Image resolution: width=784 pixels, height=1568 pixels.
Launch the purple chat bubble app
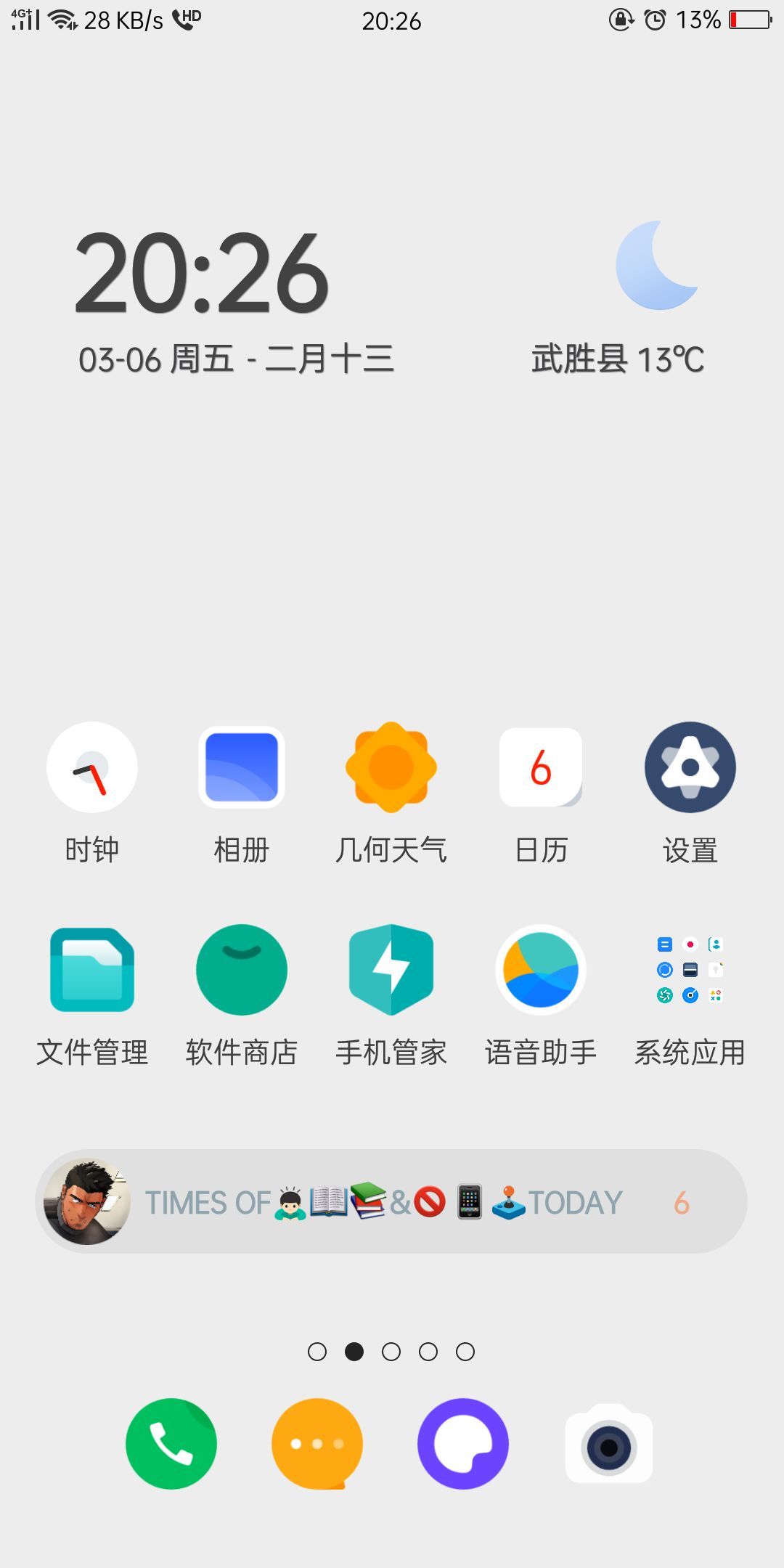[x=463, y=1443]
